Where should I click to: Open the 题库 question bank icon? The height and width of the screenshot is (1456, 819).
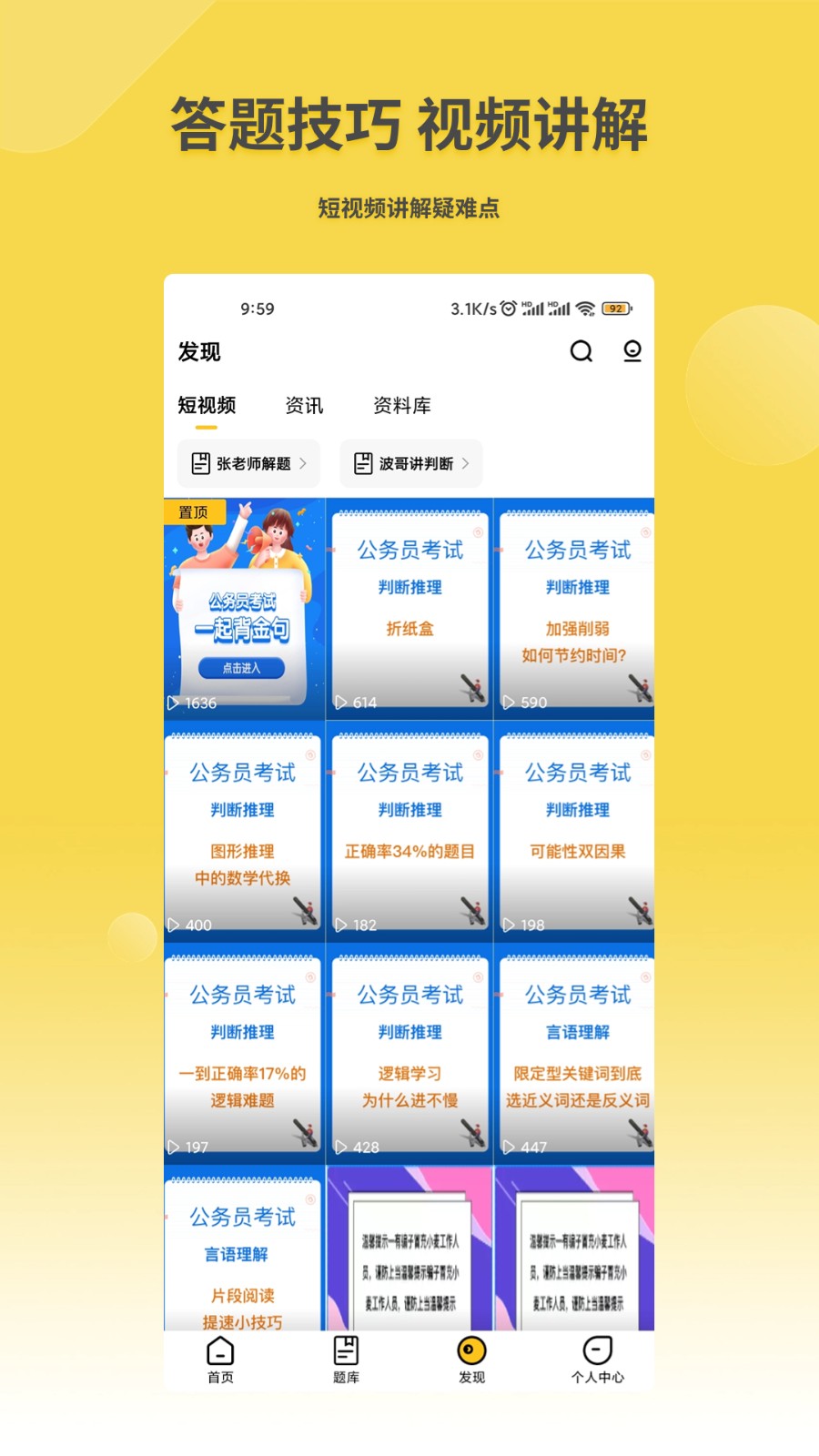click(x=346, y=1350)
